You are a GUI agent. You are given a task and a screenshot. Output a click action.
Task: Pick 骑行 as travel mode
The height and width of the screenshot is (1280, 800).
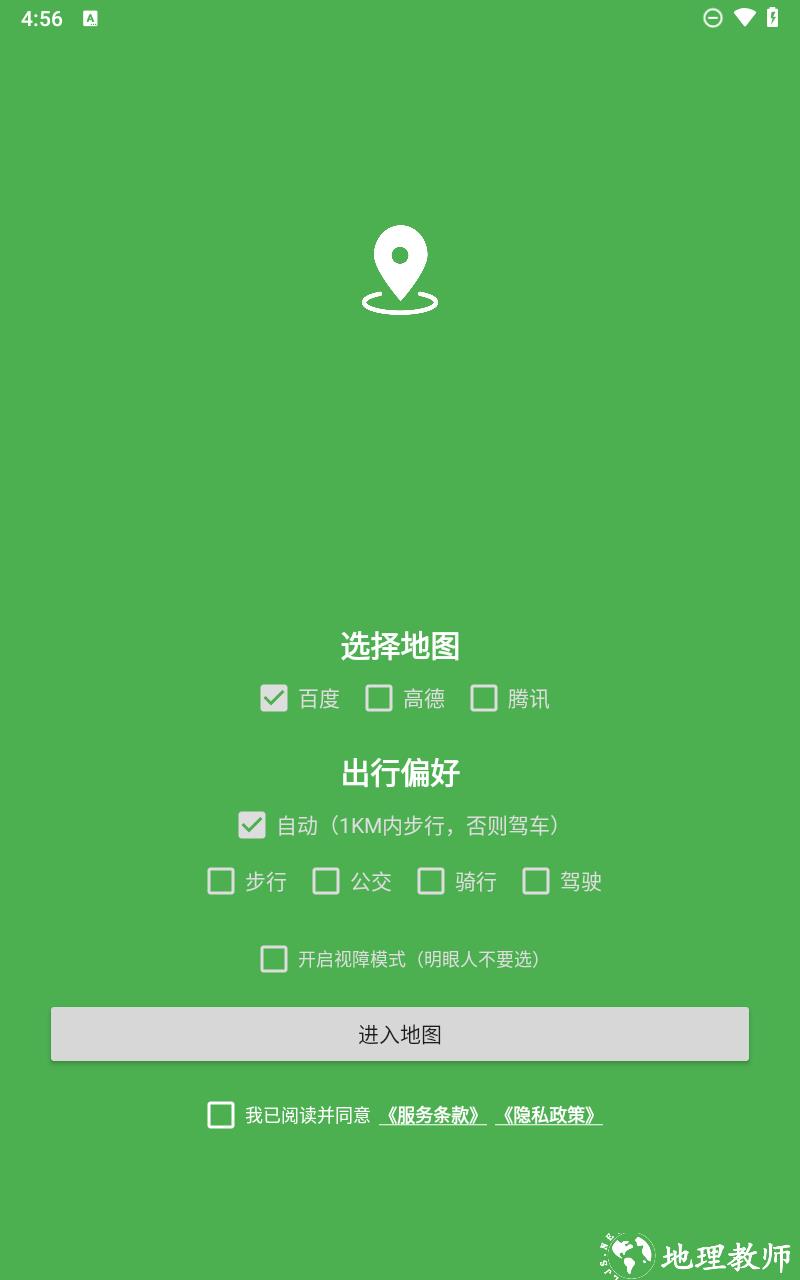coord(431,881)
